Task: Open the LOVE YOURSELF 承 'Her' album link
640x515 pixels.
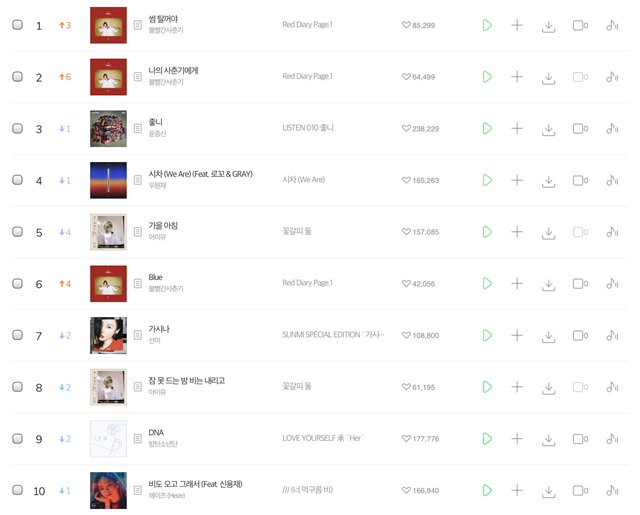Action: [x=322, y=438]
